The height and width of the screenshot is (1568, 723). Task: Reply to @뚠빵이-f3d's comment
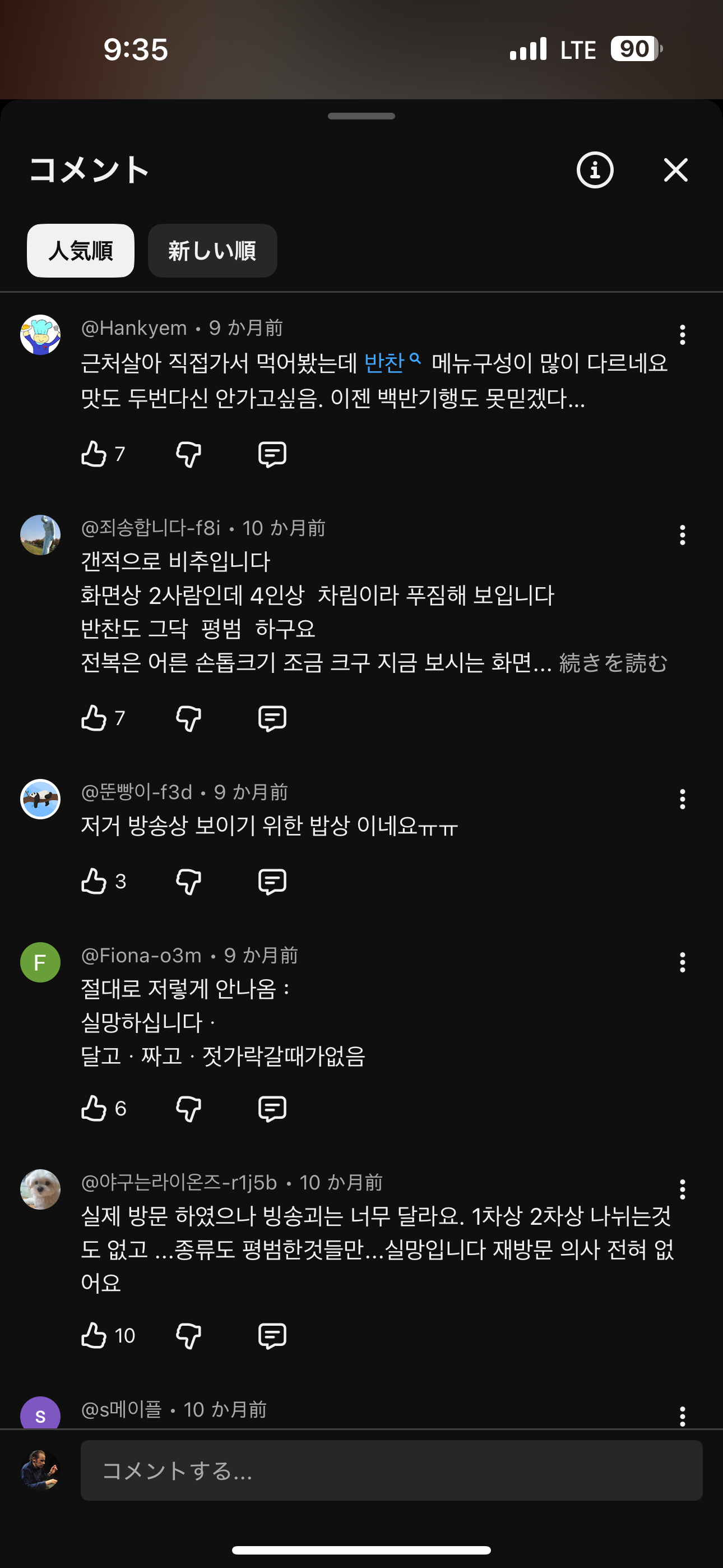point(272,882)
